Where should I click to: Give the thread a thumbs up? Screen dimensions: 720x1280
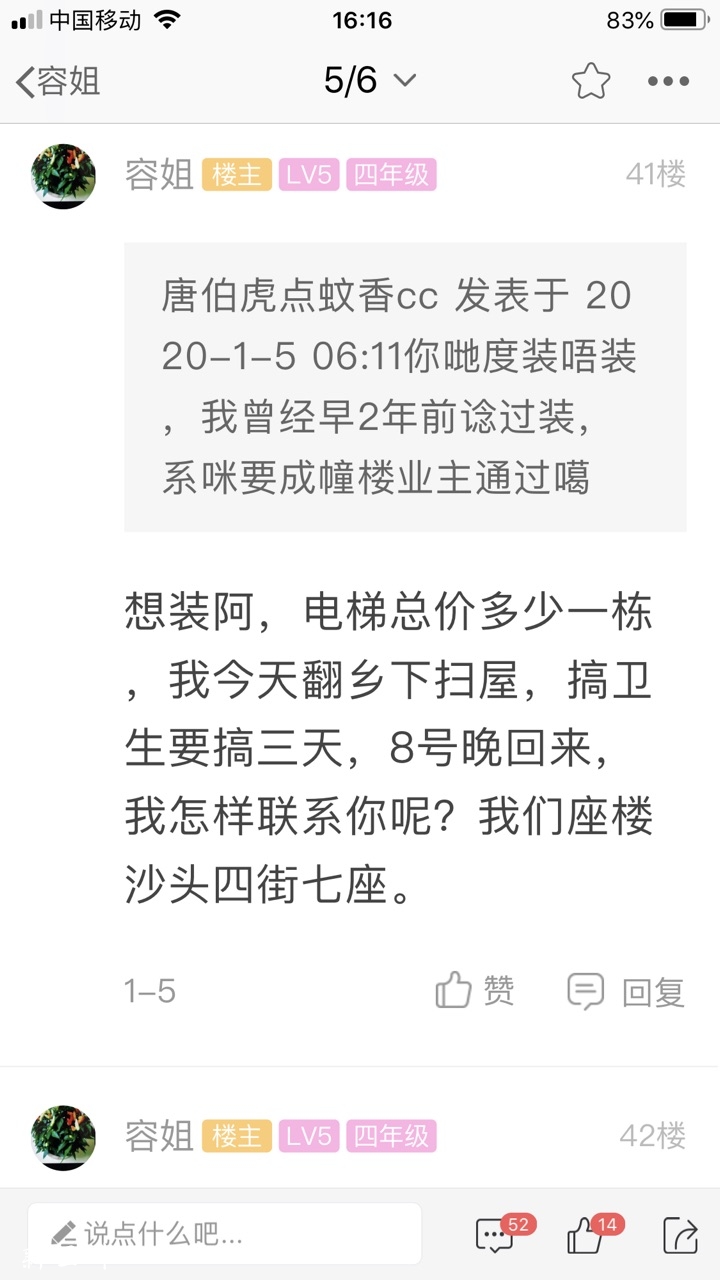[586, 1236]
